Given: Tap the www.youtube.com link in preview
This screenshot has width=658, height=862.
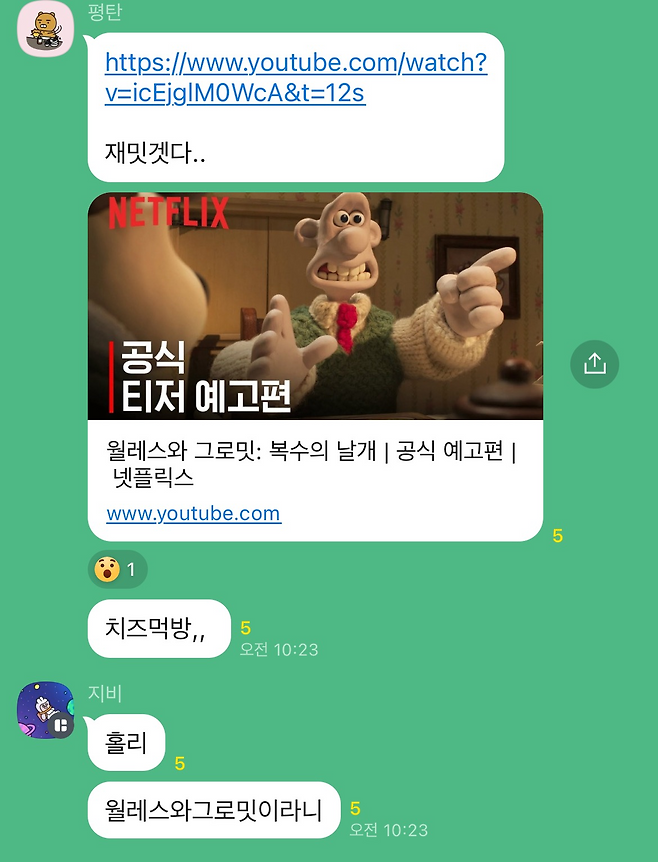Looking at the screenshot, I should 193,514.
